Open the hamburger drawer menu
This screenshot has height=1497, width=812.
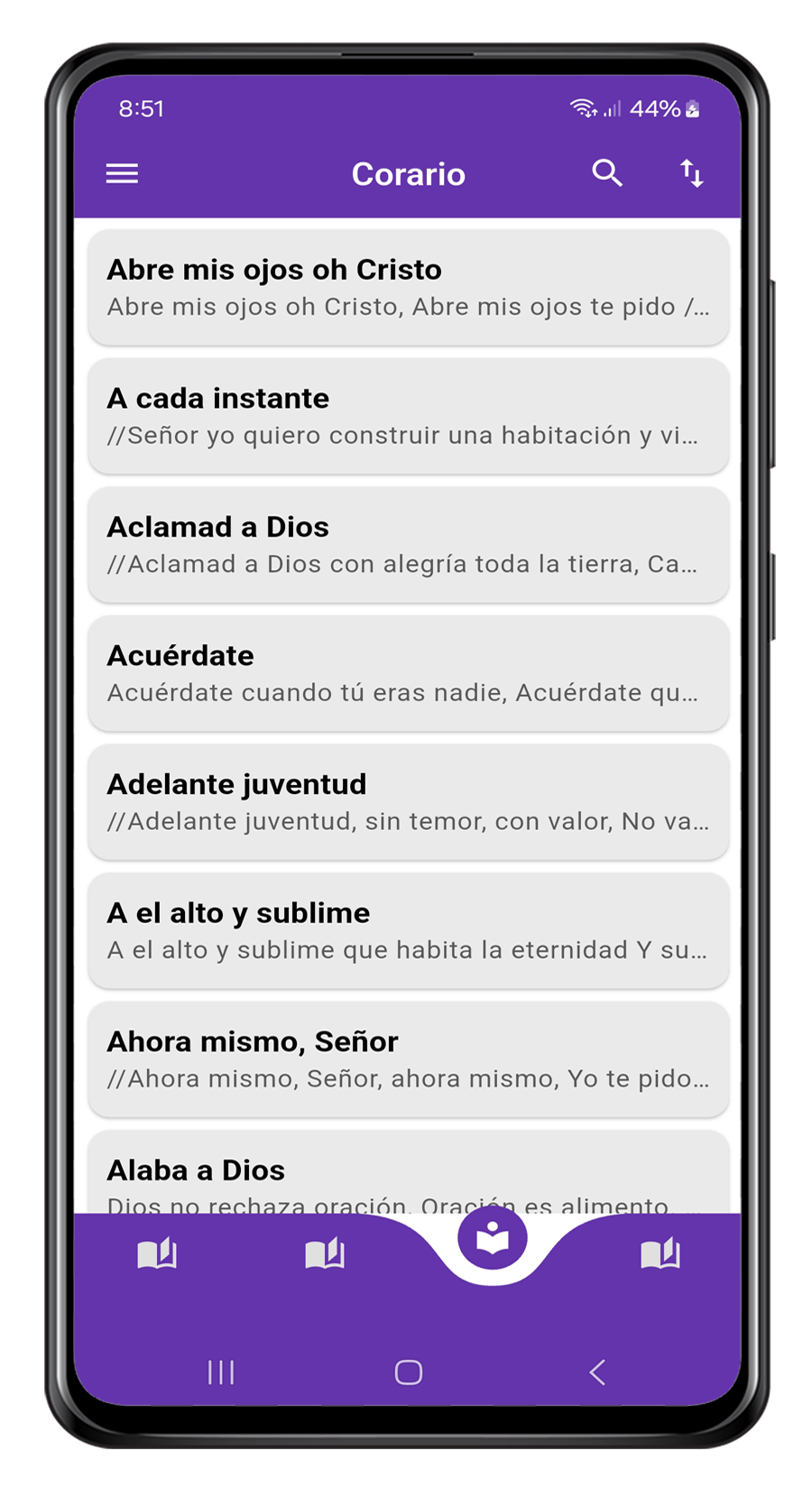coord(123,173)
